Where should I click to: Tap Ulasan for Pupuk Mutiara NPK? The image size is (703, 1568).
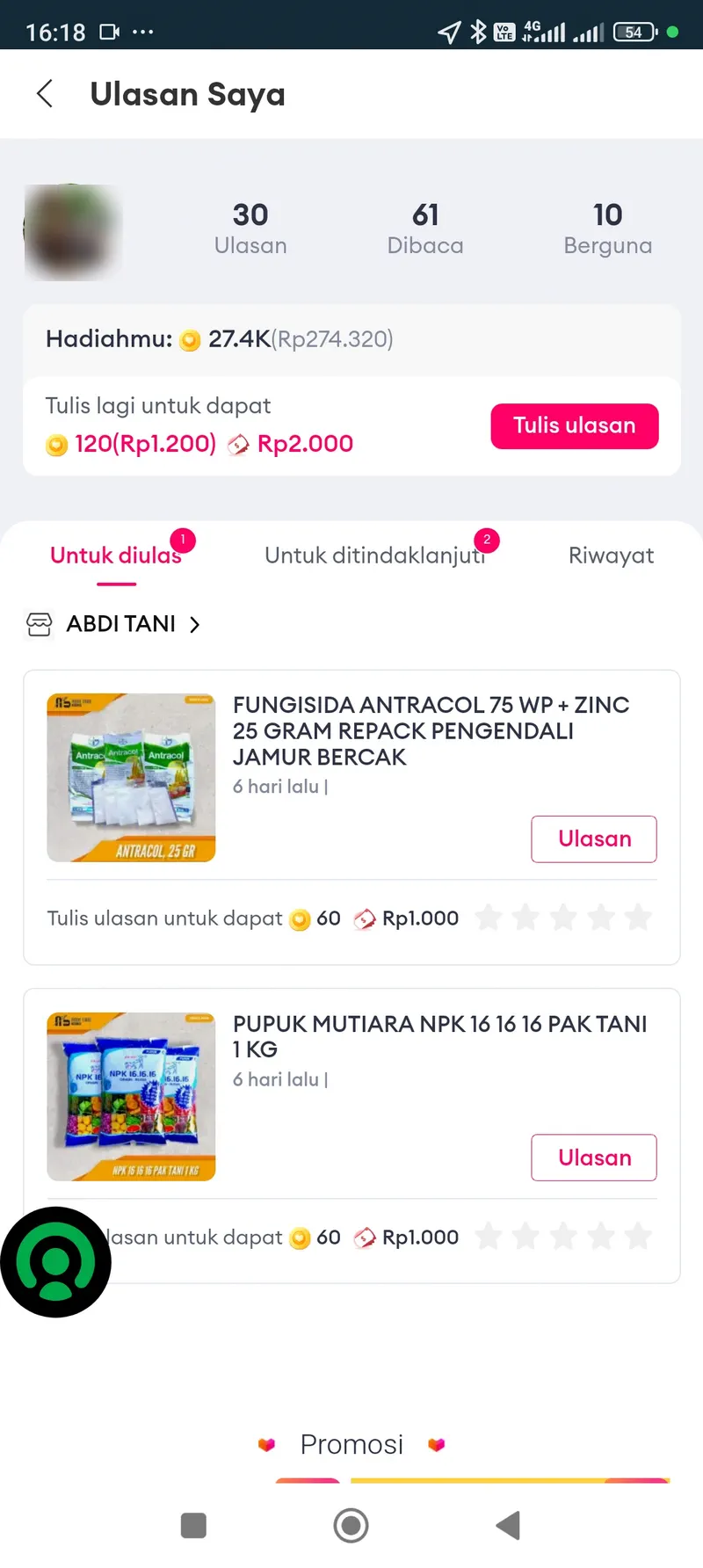point(593,1158)
